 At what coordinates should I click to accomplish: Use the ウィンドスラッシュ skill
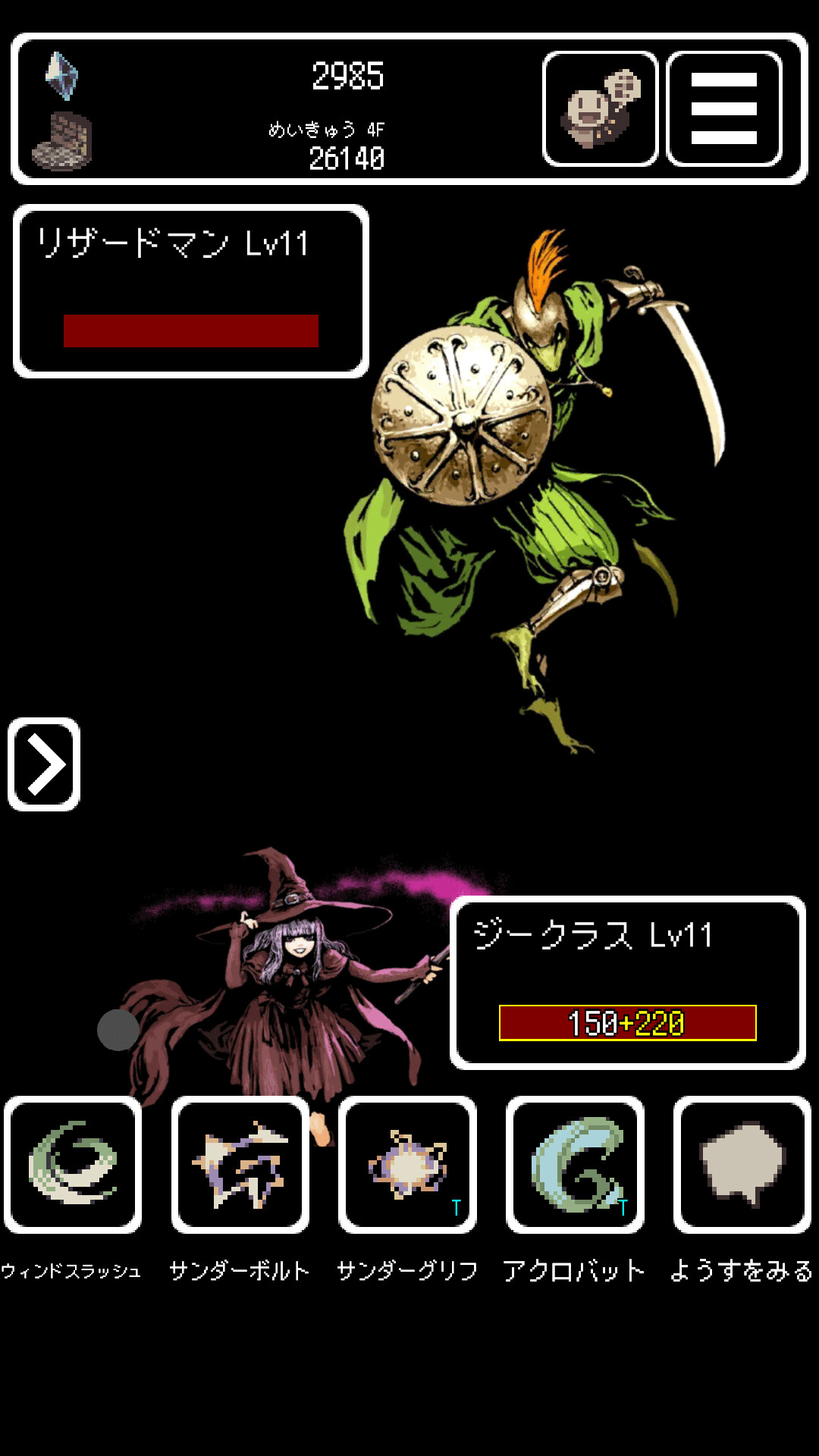point(73,1164)
